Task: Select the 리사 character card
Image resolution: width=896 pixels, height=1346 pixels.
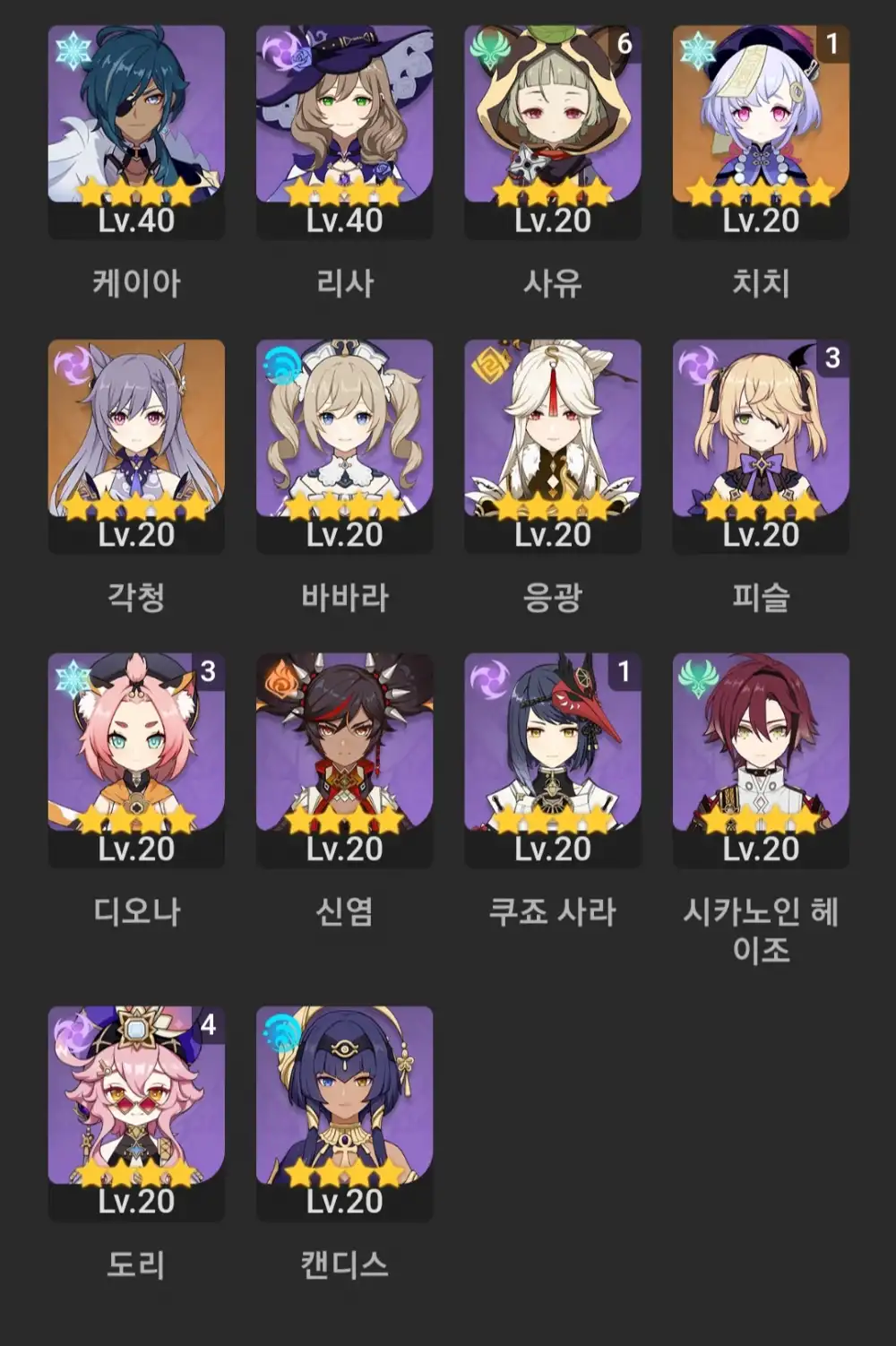Action: [x=344, y=132]
